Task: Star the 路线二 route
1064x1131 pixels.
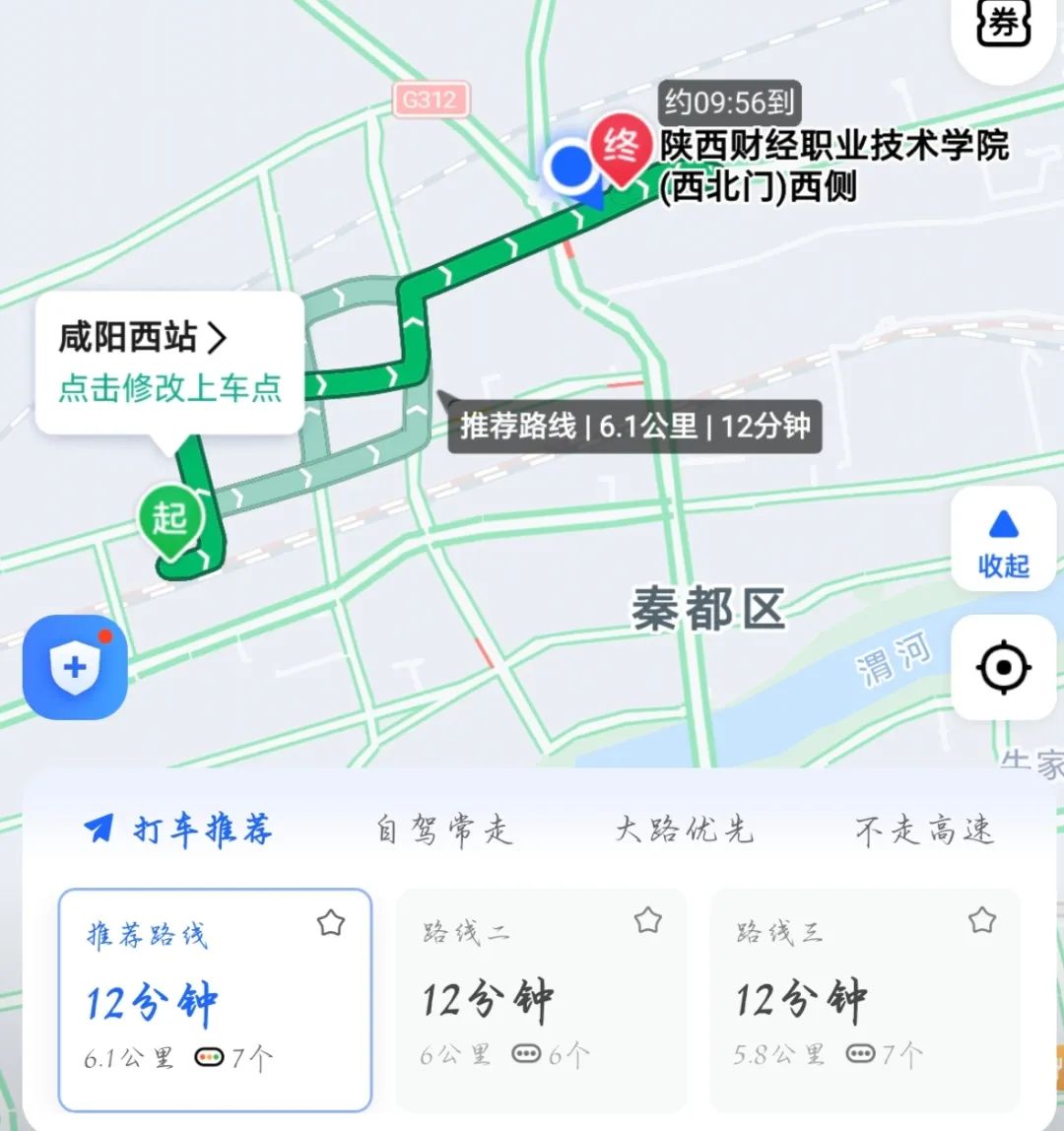Action: coord(647,921)
